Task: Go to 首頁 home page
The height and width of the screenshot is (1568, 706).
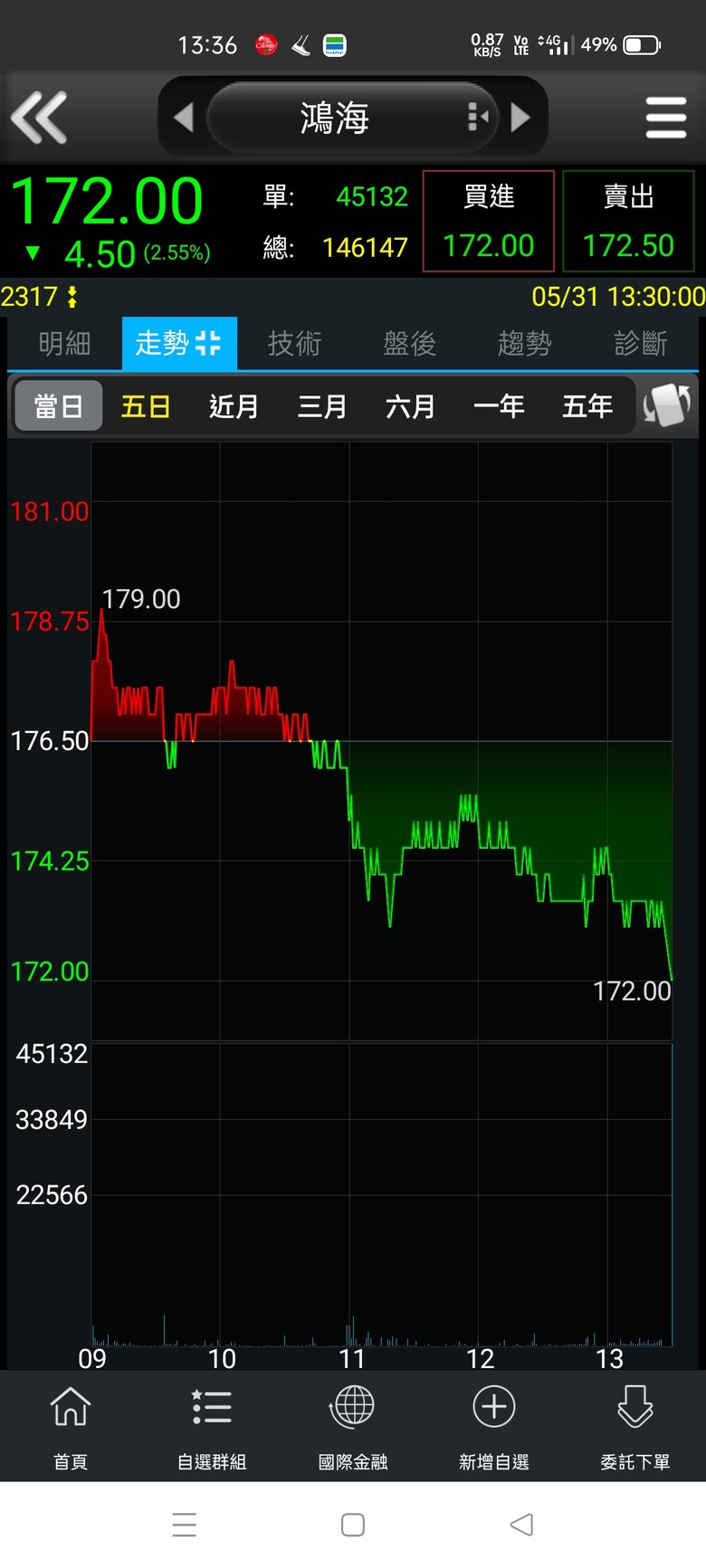Action: 71,1424
